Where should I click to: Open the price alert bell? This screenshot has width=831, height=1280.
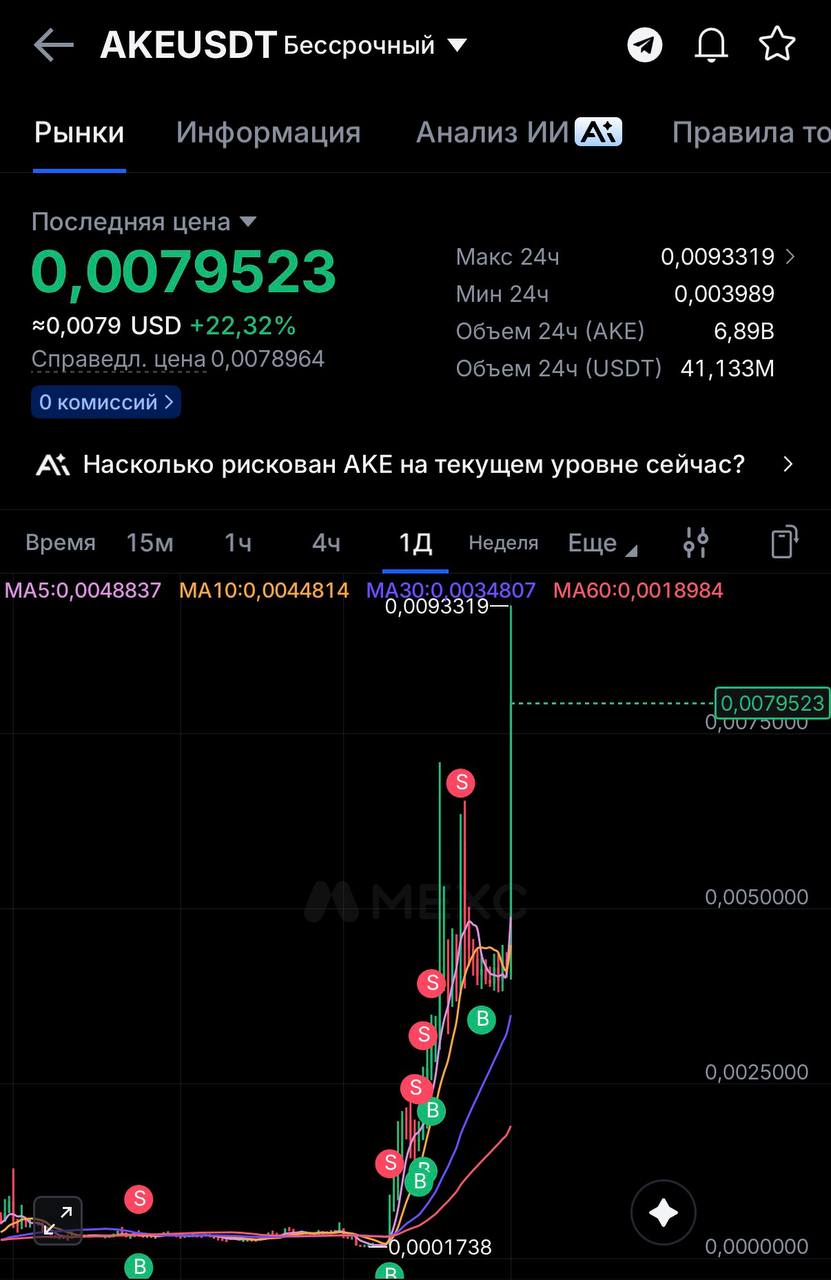click(x=711, y=45)
